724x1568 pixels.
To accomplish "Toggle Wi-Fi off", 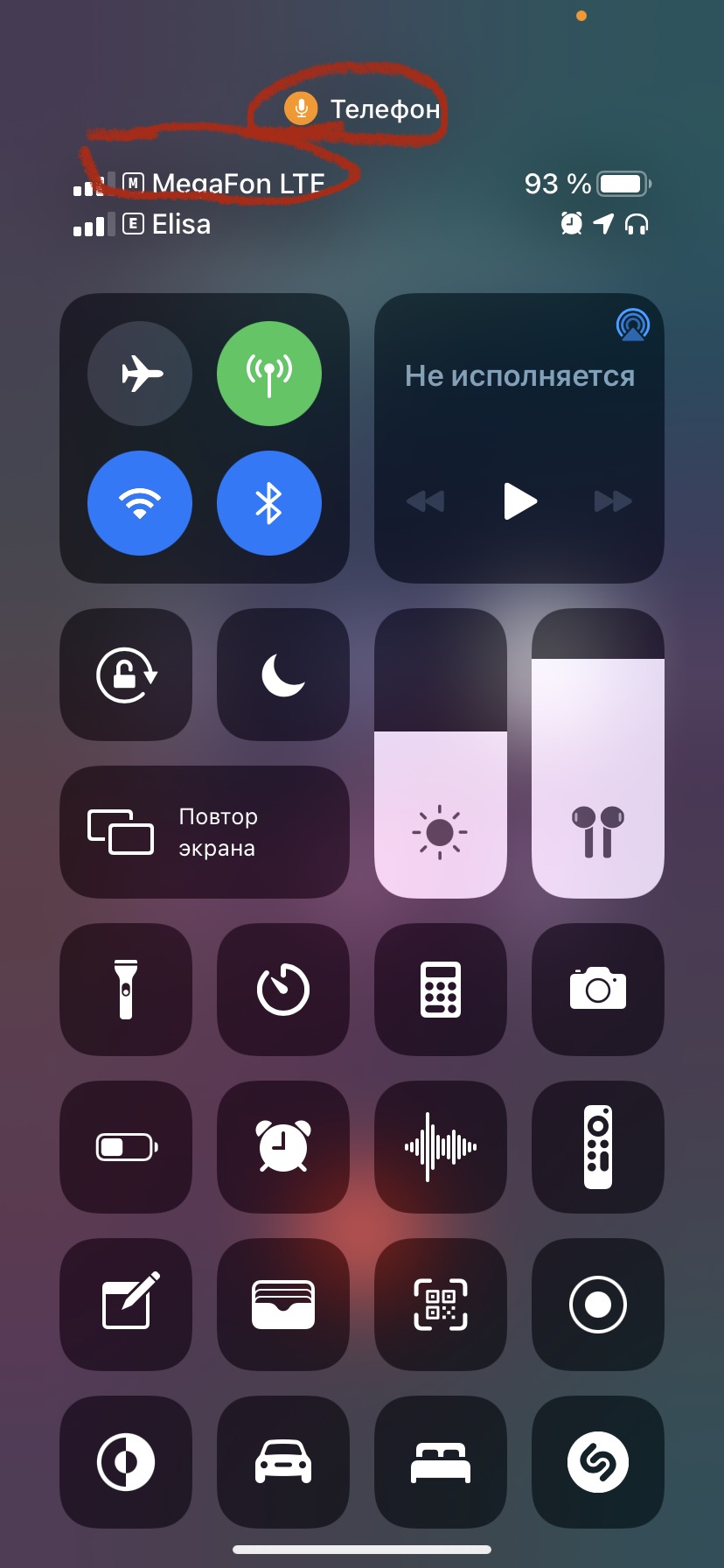I will pyautogui.click(x=140, y=503).
